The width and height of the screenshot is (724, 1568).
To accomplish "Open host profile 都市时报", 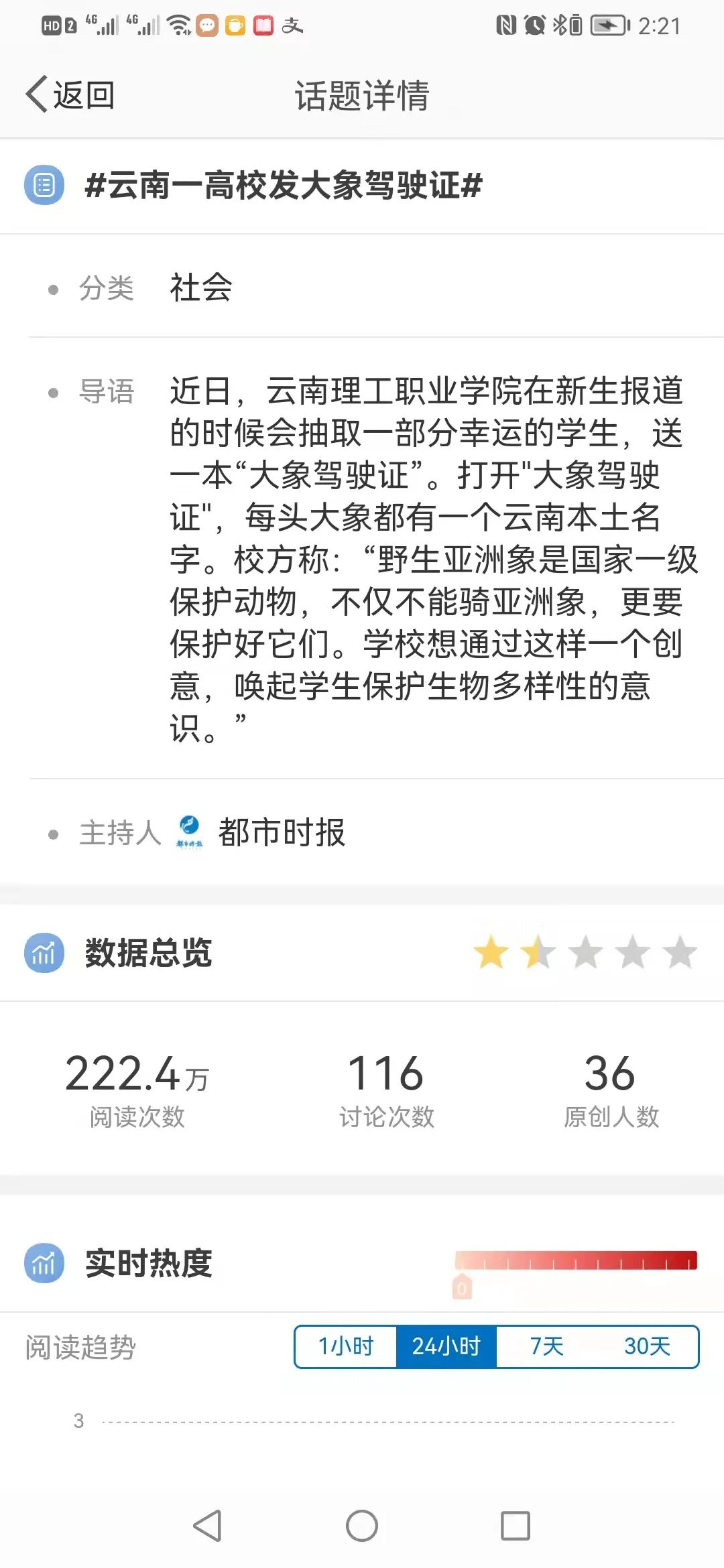I will click(x=281, y=832).
